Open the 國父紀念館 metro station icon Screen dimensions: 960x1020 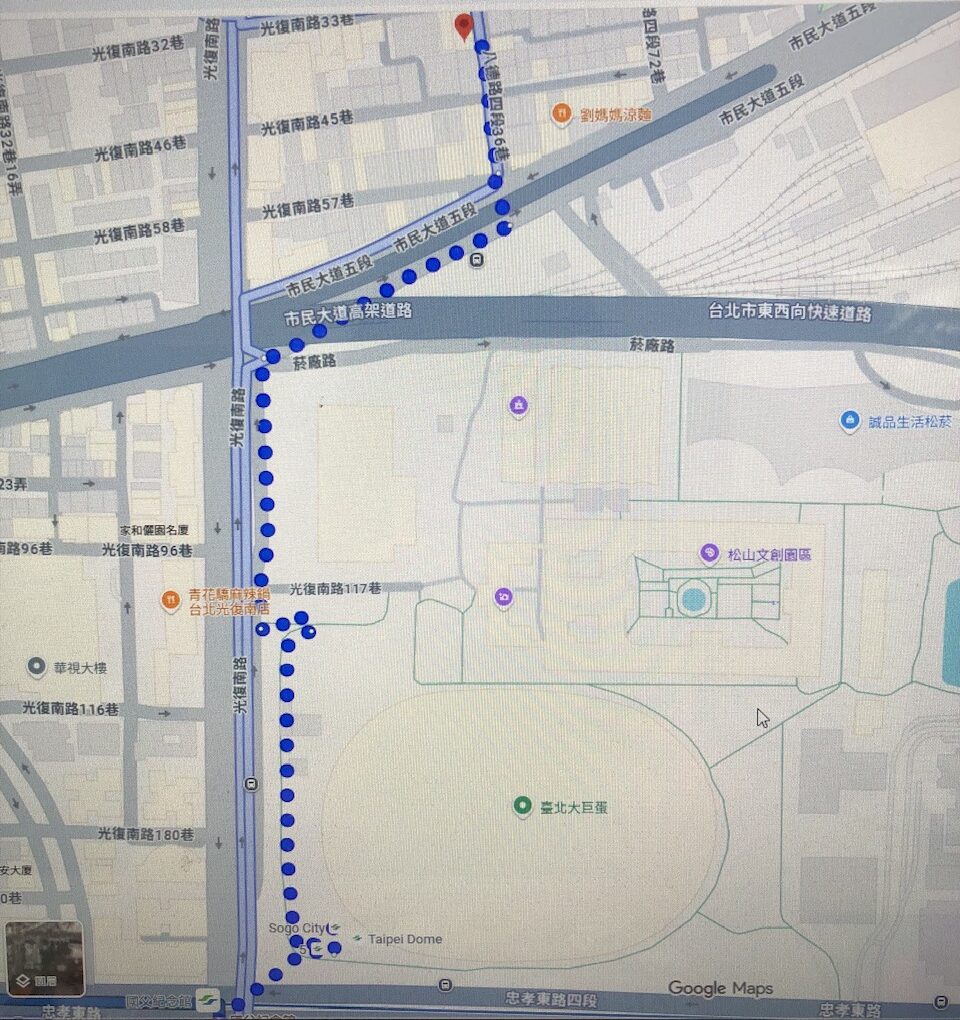(x=207, y=999)
